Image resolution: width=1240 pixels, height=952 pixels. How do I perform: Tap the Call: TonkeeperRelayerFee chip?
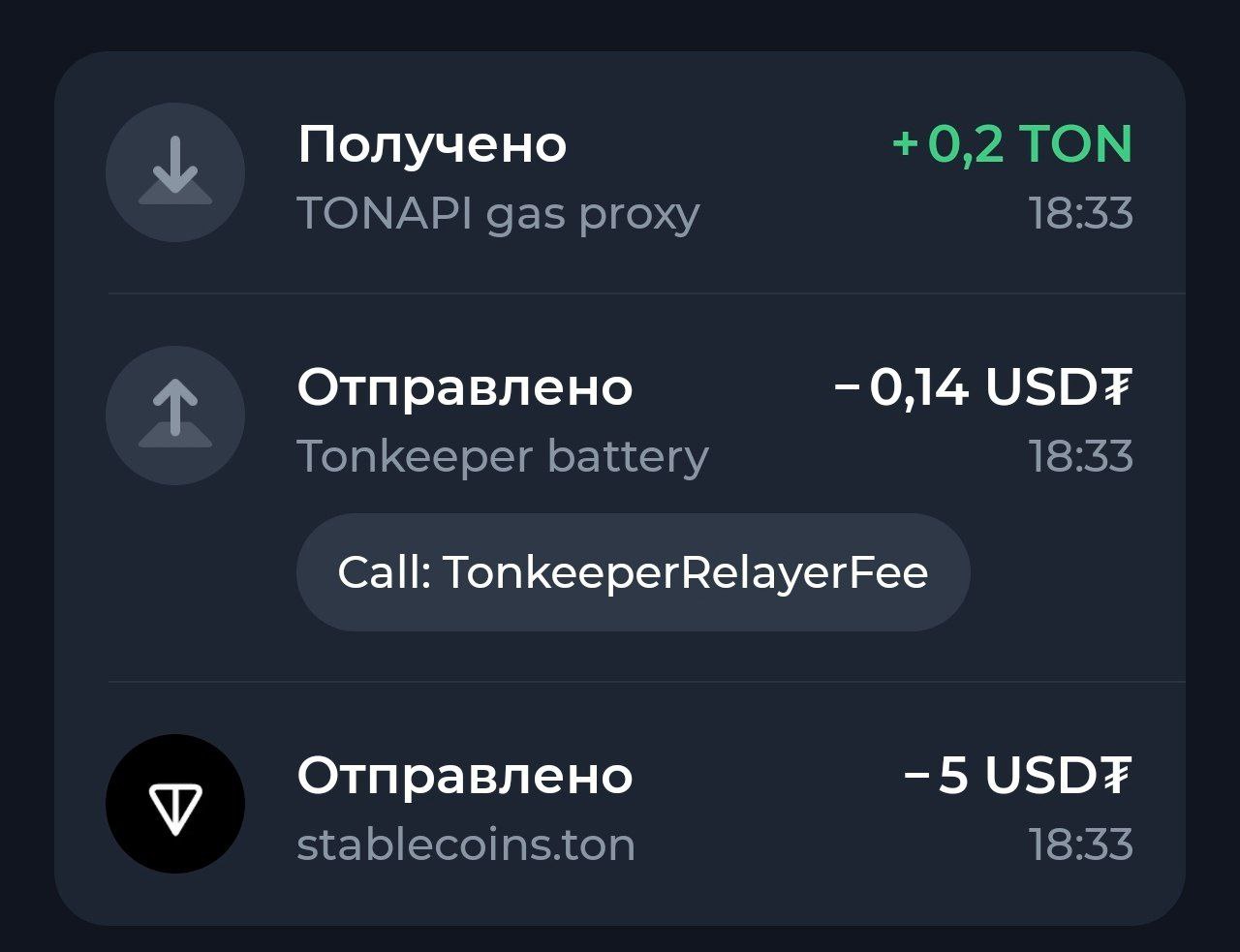pos(633,572)
